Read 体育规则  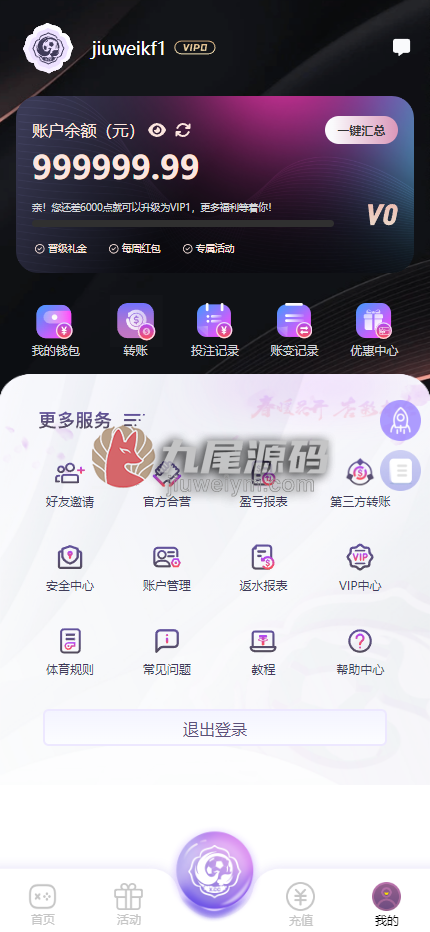(70, 653)
